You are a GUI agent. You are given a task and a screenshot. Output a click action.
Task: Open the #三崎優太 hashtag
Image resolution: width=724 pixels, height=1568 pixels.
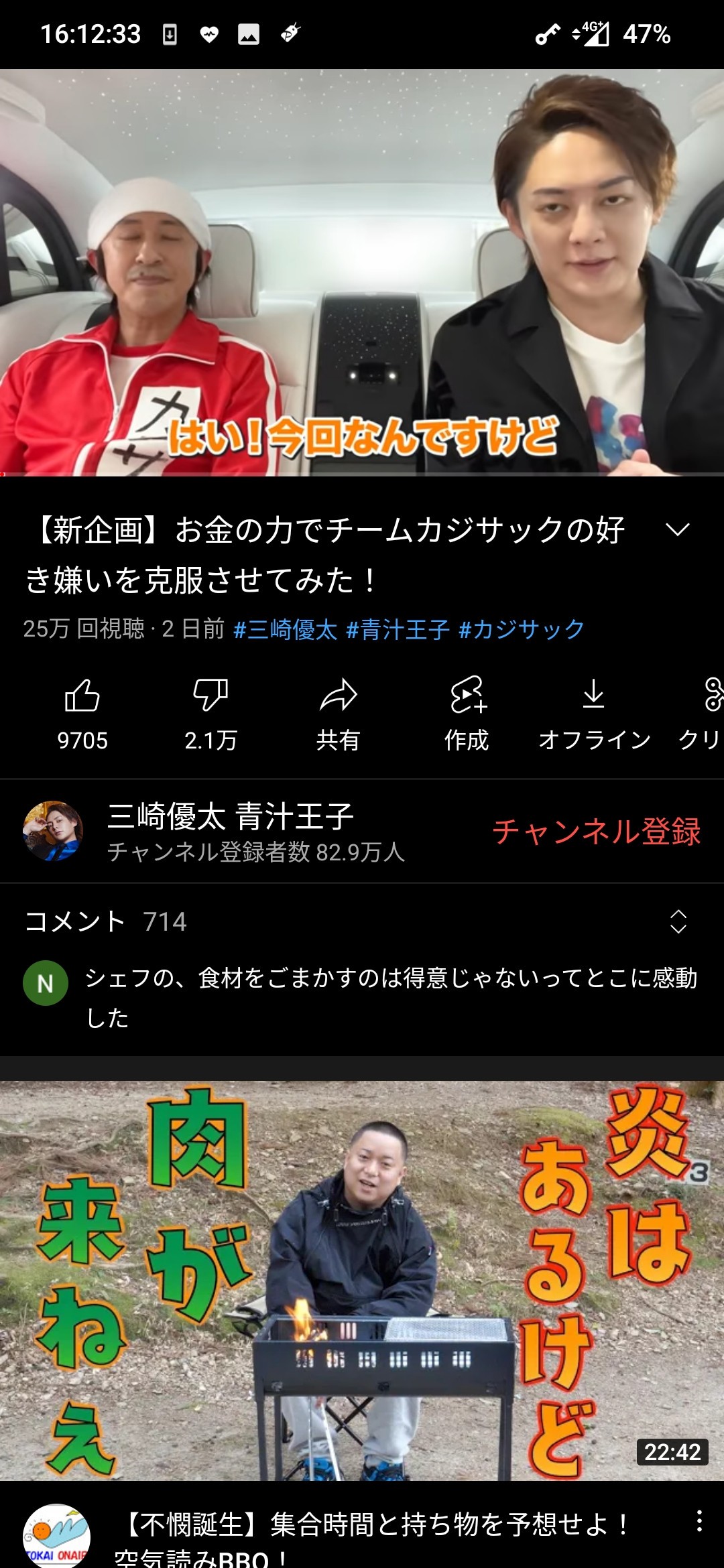(286, 629)
